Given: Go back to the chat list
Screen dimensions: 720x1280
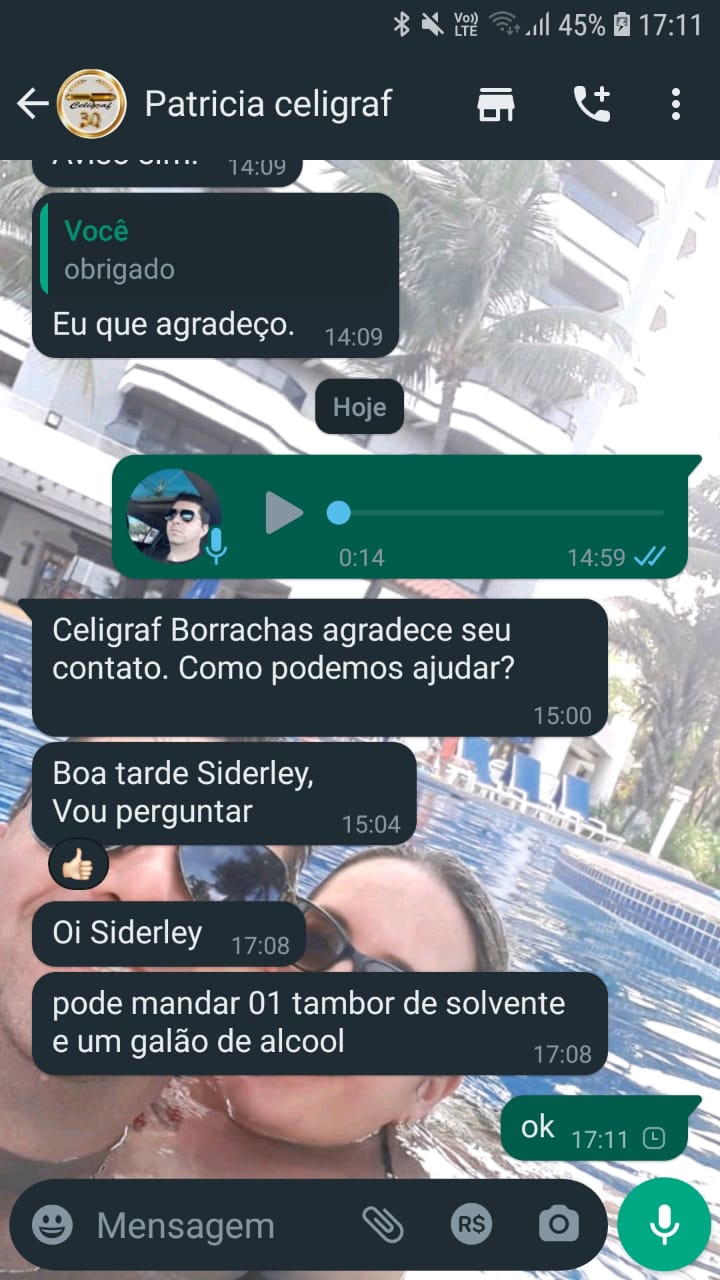Looking at the screenshot, I should pyautogui.click(x=32, y=104).
